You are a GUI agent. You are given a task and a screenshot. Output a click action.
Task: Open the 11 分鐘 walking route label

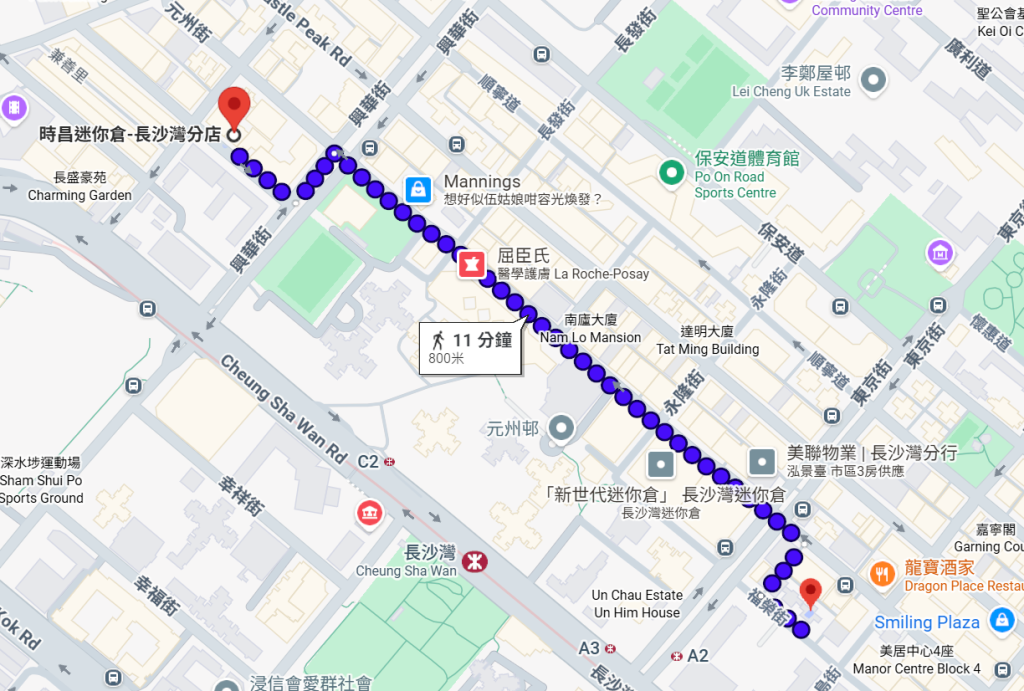pyautogui.click(x=470, y=348)
